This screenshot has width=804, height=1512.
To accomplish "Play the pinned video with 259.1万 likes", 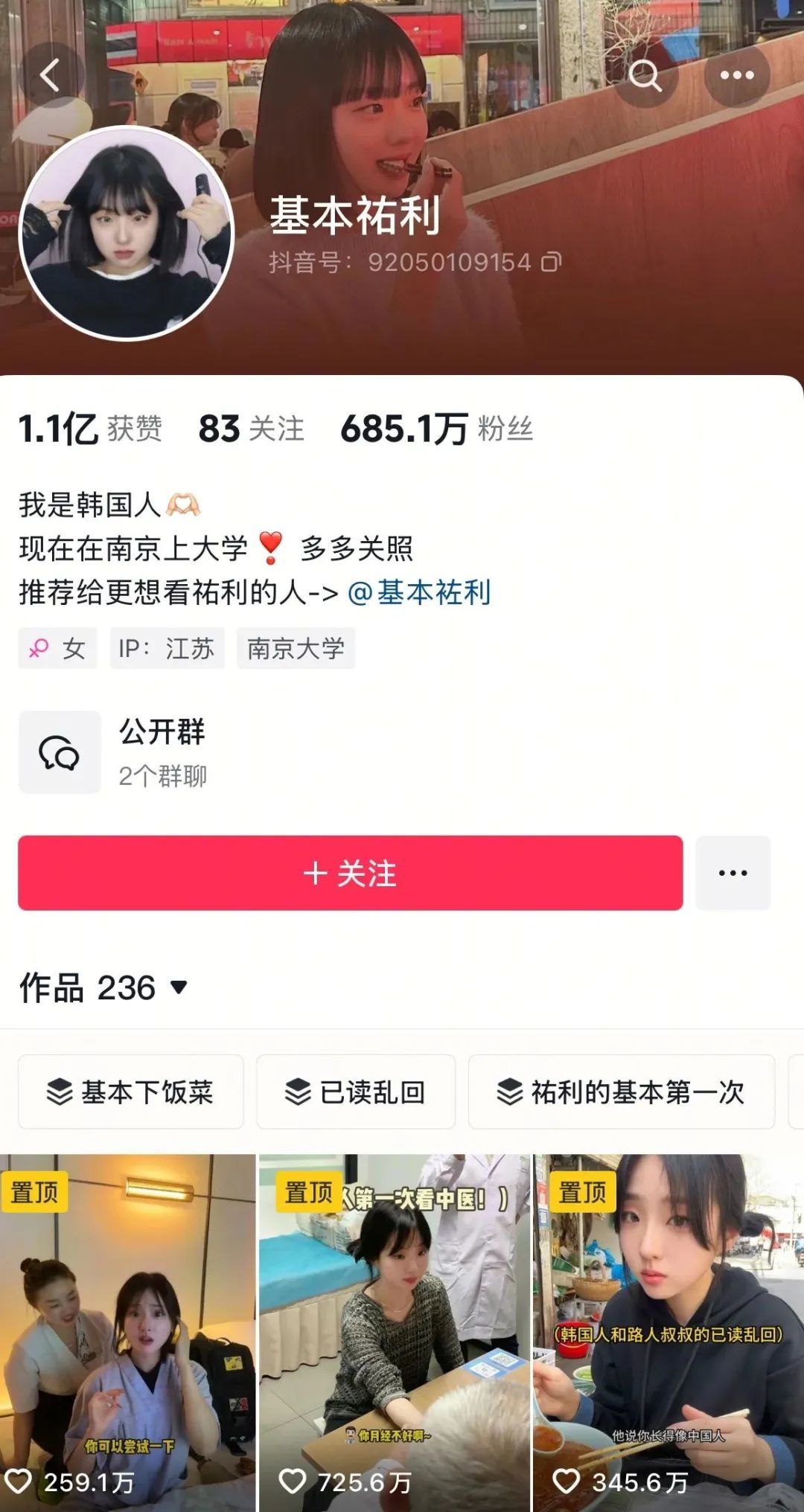I will 127,1332.
